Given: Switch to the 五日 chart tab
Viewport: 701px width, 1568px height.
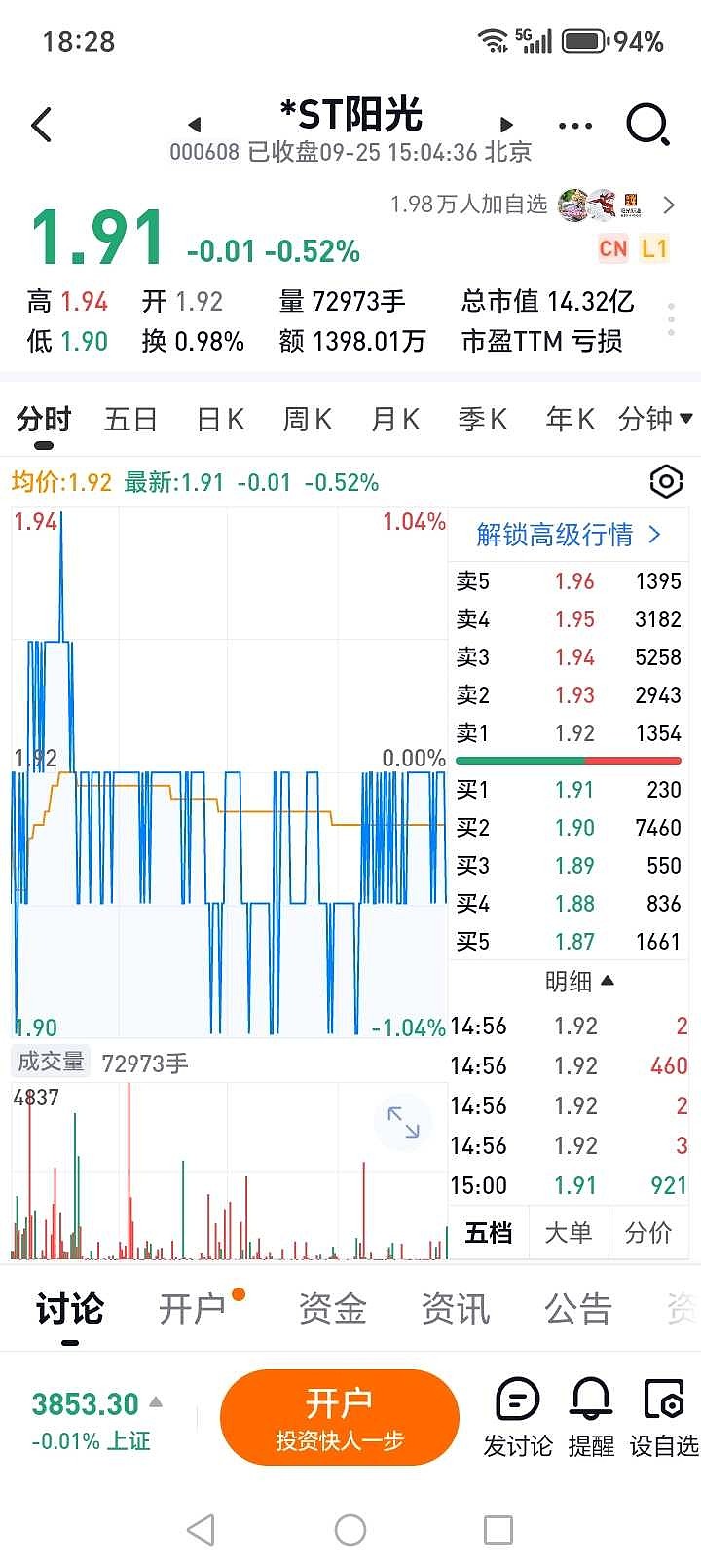Looking at the screenshot, I should (130, 420).
